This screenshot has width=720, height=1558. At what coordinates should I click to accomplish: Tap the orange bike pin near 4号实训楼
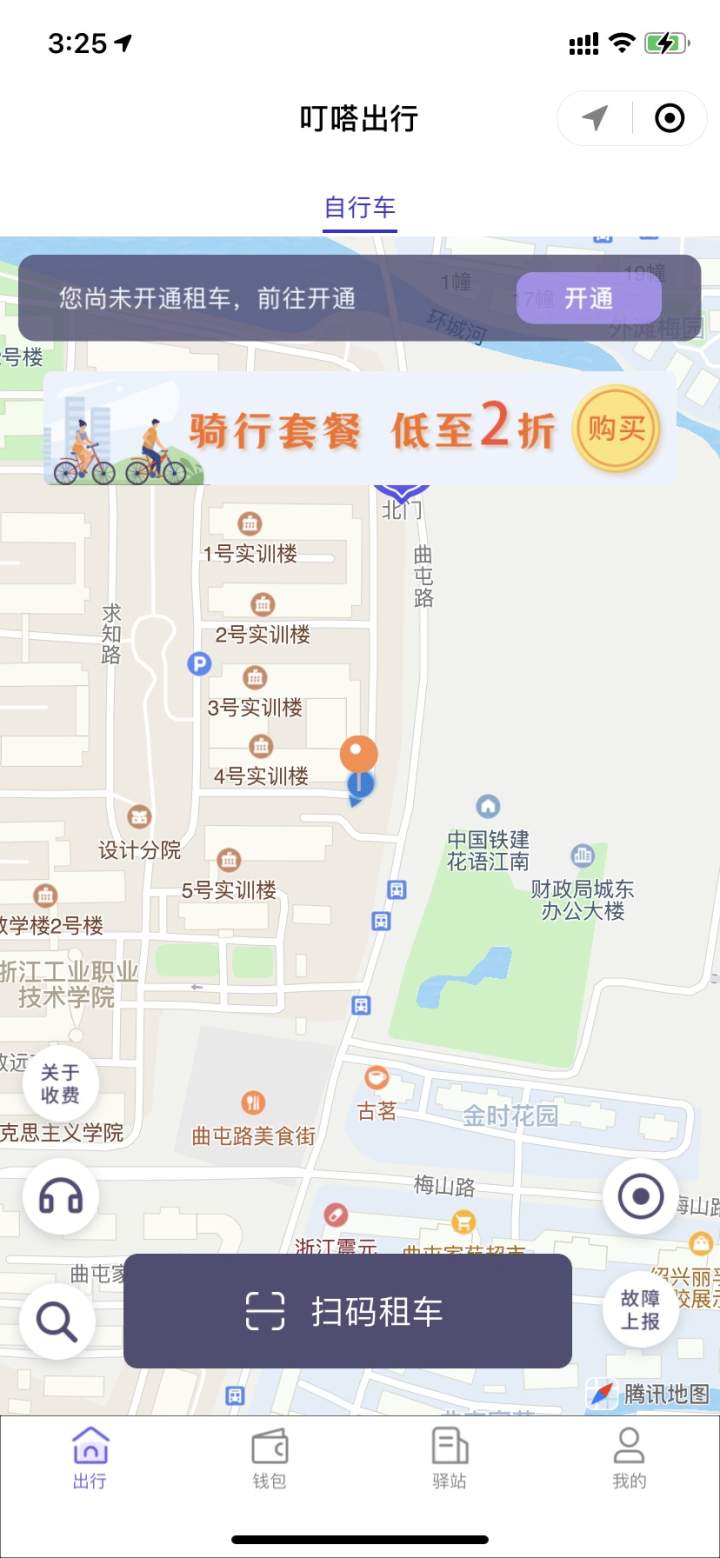click(359, 755)
